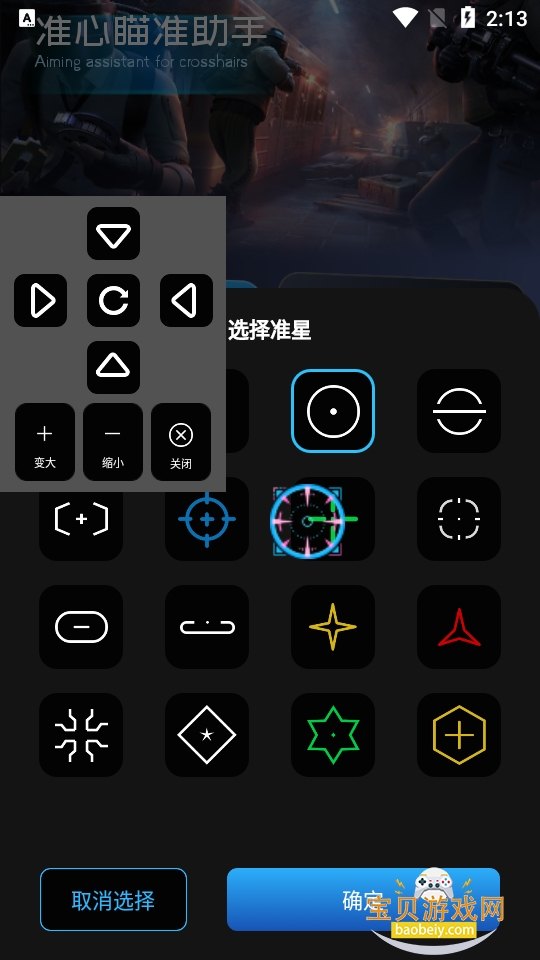Tap the up-pointing triangle arrow button

point(113,367)
